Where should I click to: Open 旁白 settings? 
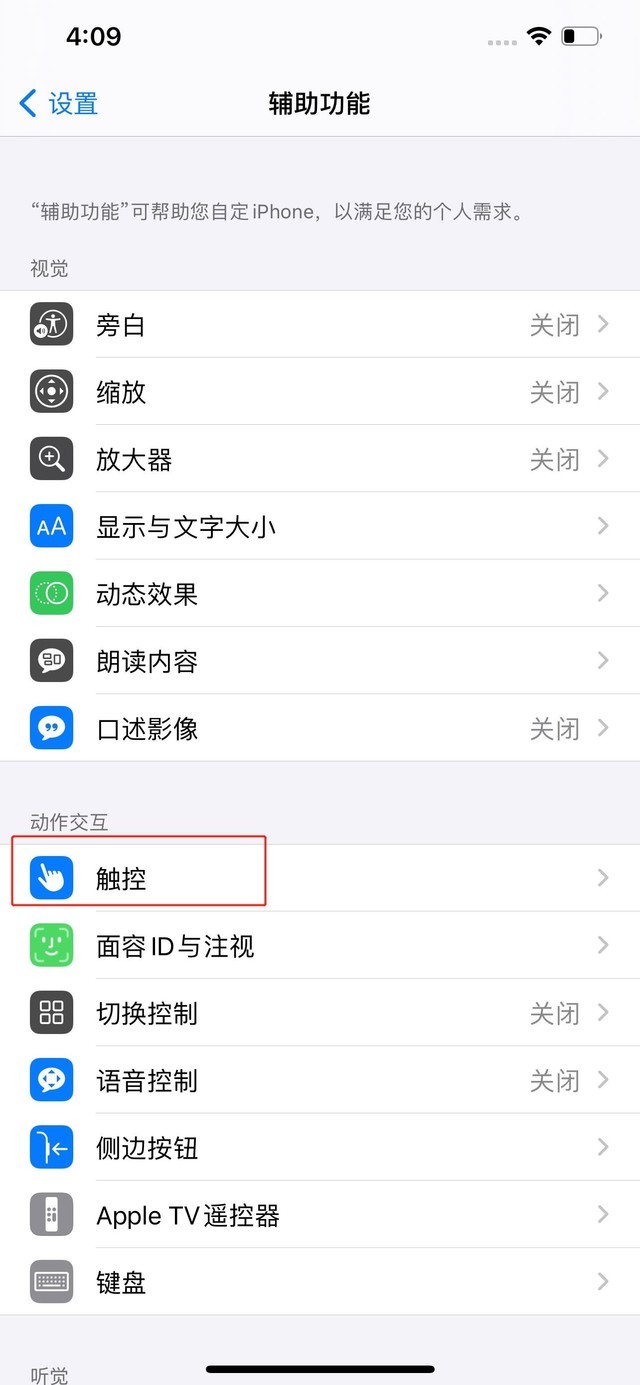pyautogui.click(x=320, y=325)
